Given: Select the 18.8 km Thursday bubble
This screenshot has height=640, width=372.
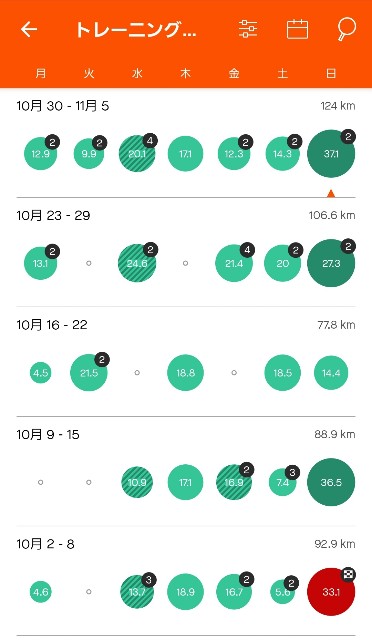Looking at the screenshot, I should coord(185,373).
